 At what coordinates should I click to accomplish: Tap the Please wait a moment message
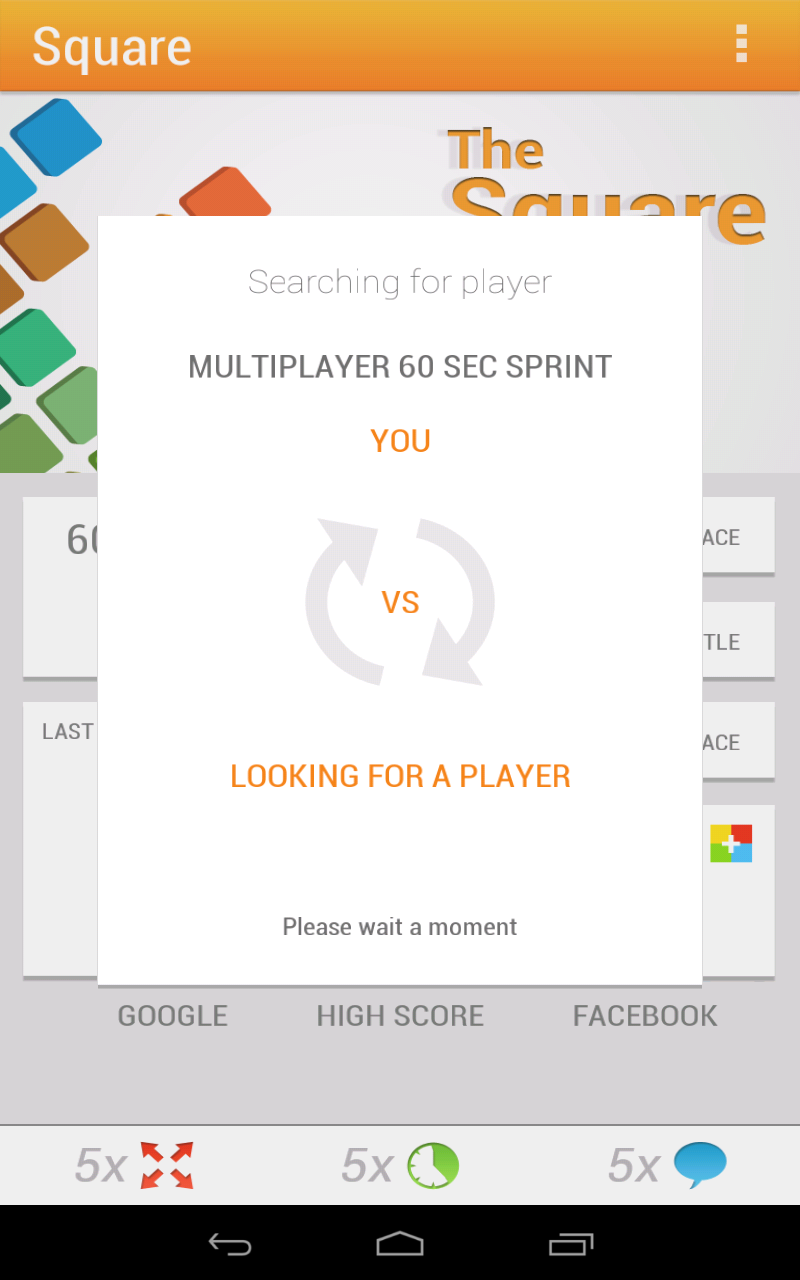[400, 927]
